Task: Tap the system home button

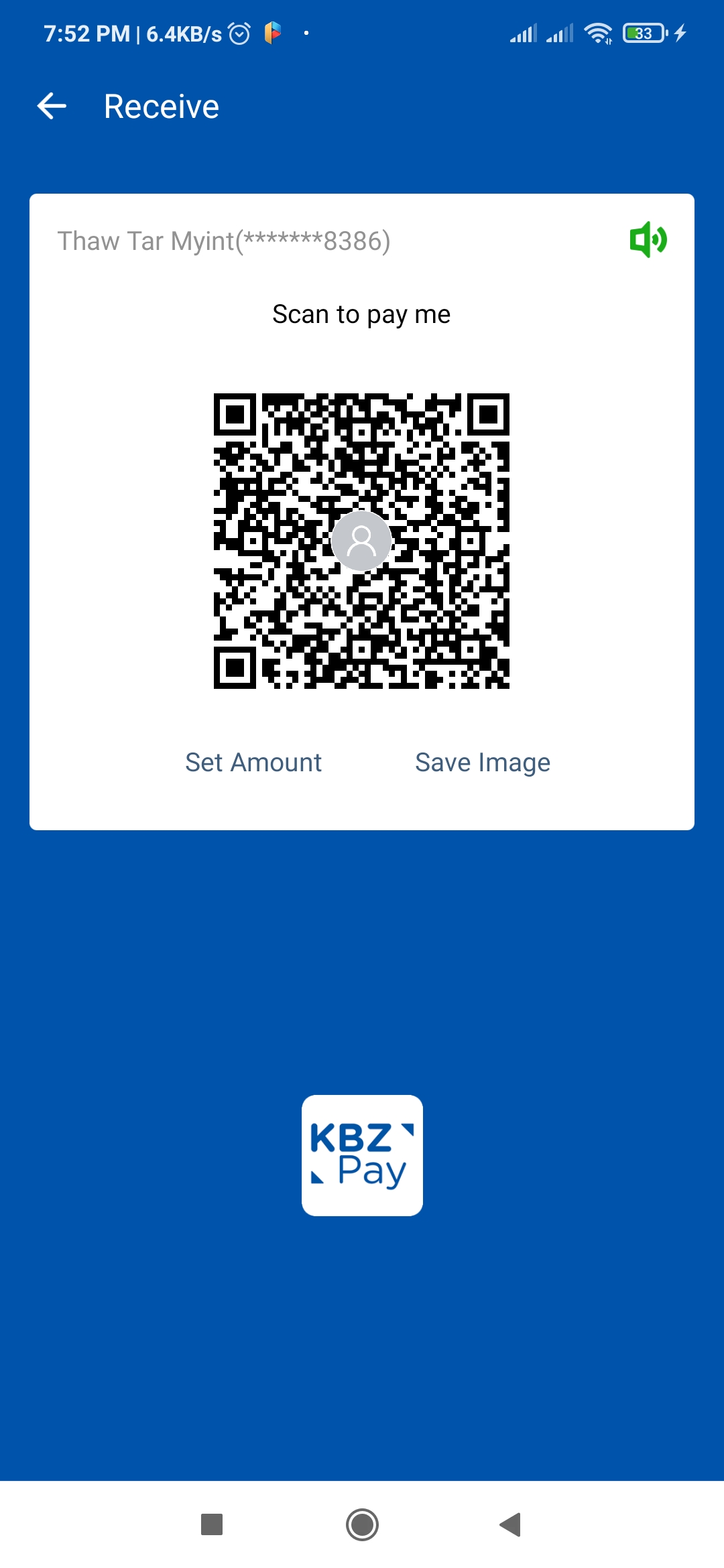Action: click(x=362, y=1524)
